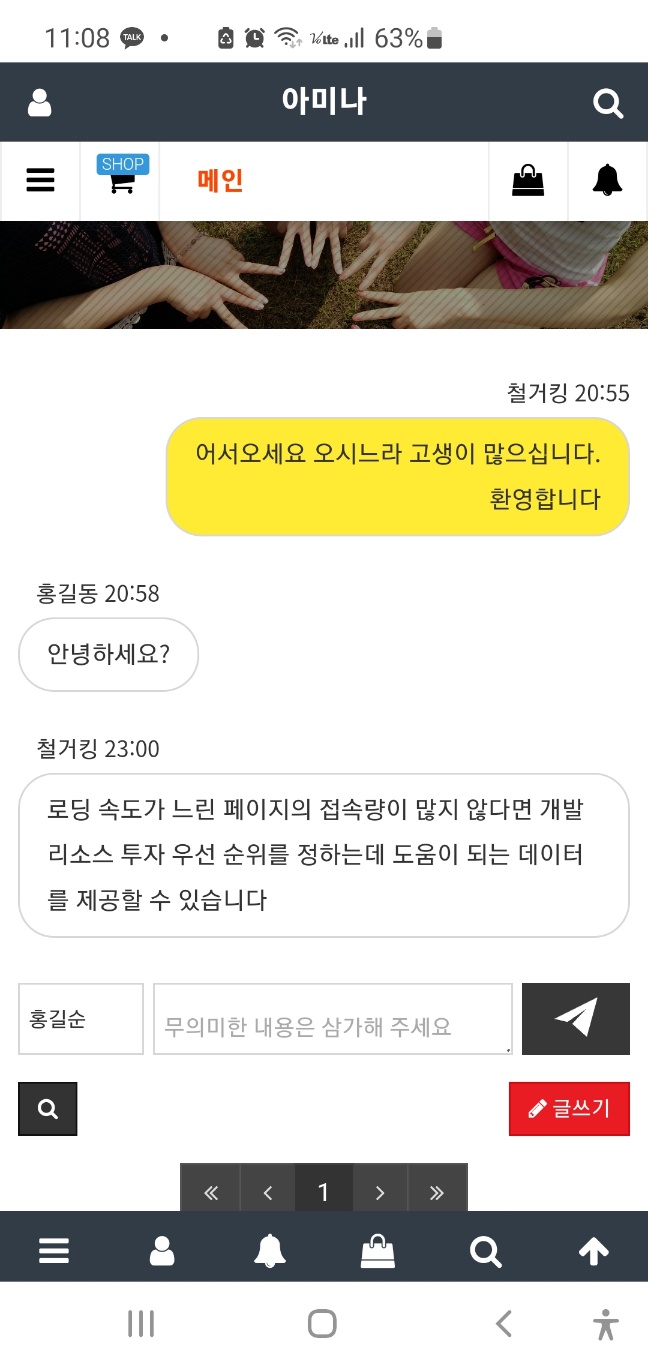Image resolution: width=648 pixels, height=1368 pixels.
Task: Go back with the system back button
Action: click(x=504, y=1325)
